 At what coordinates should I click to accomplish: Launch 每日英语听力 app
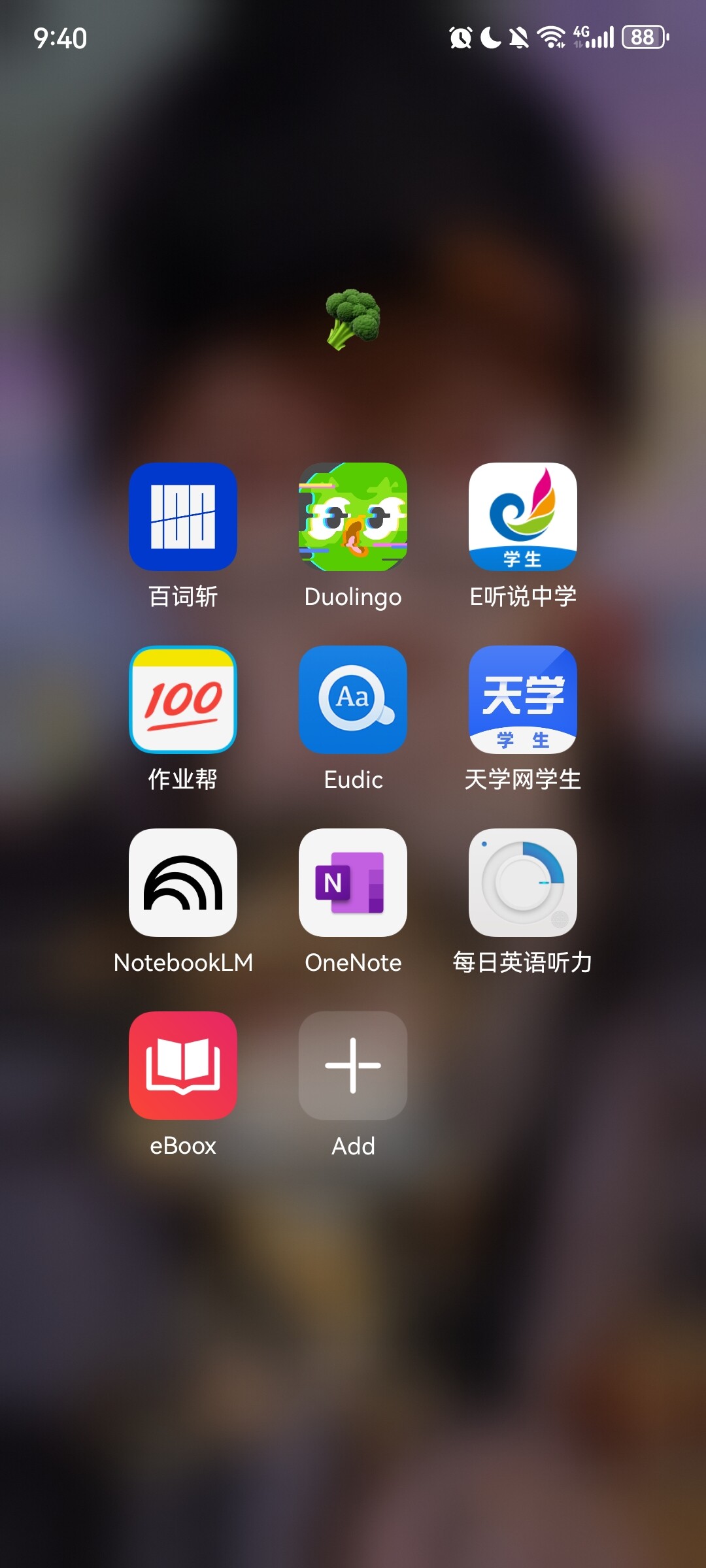[523, 882]
